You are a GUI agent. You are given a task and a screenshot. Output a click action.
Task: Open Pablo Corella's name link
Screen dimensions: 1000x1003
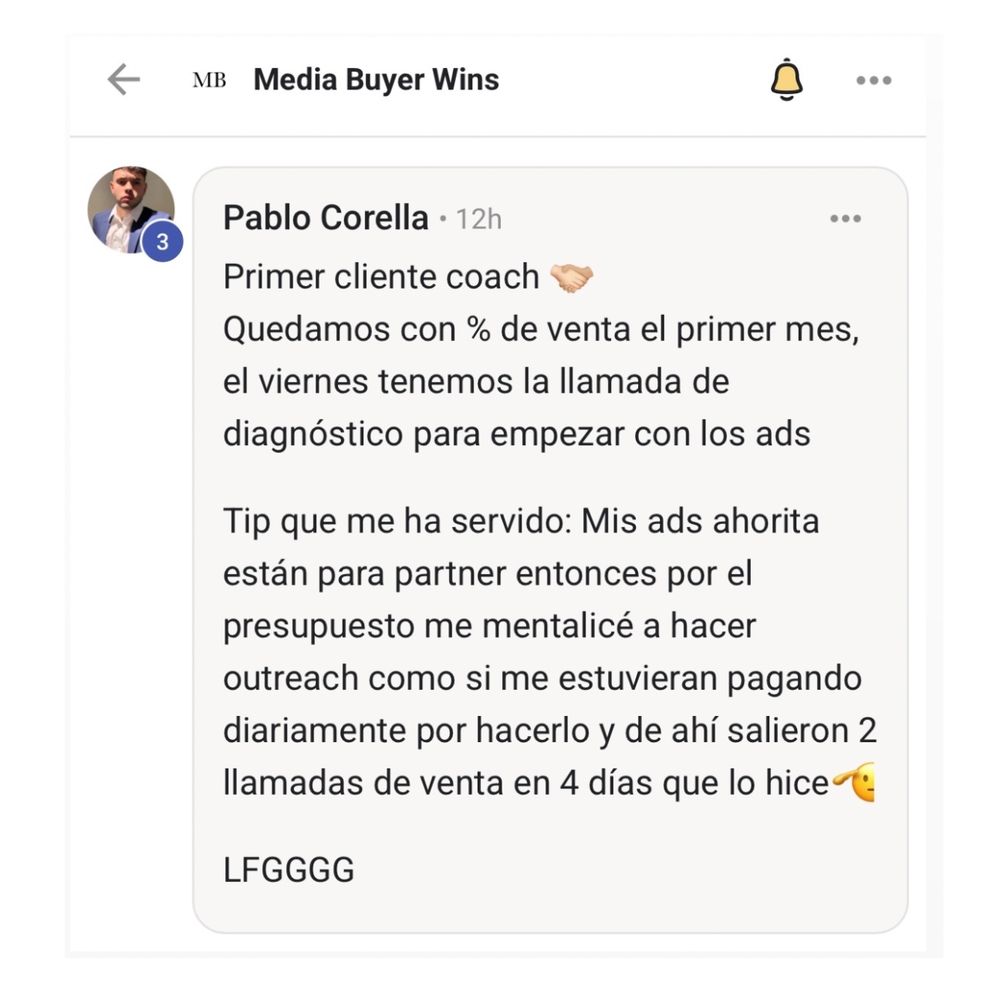tap(326, 218)
